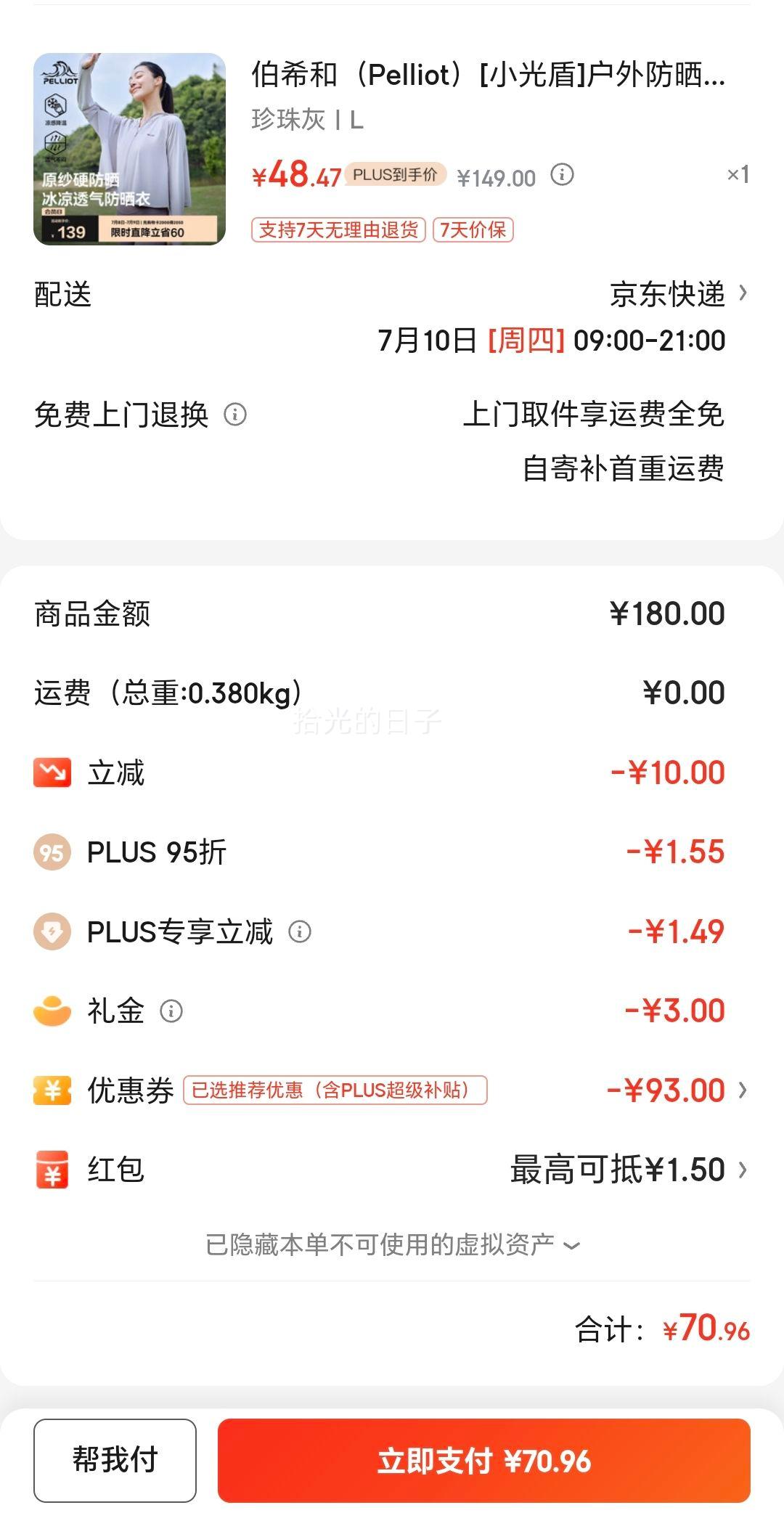The width and height of the screenshot is (784, 1513).
Task: Select the PLUS专享立减 lightning icon
Action: 51,930
